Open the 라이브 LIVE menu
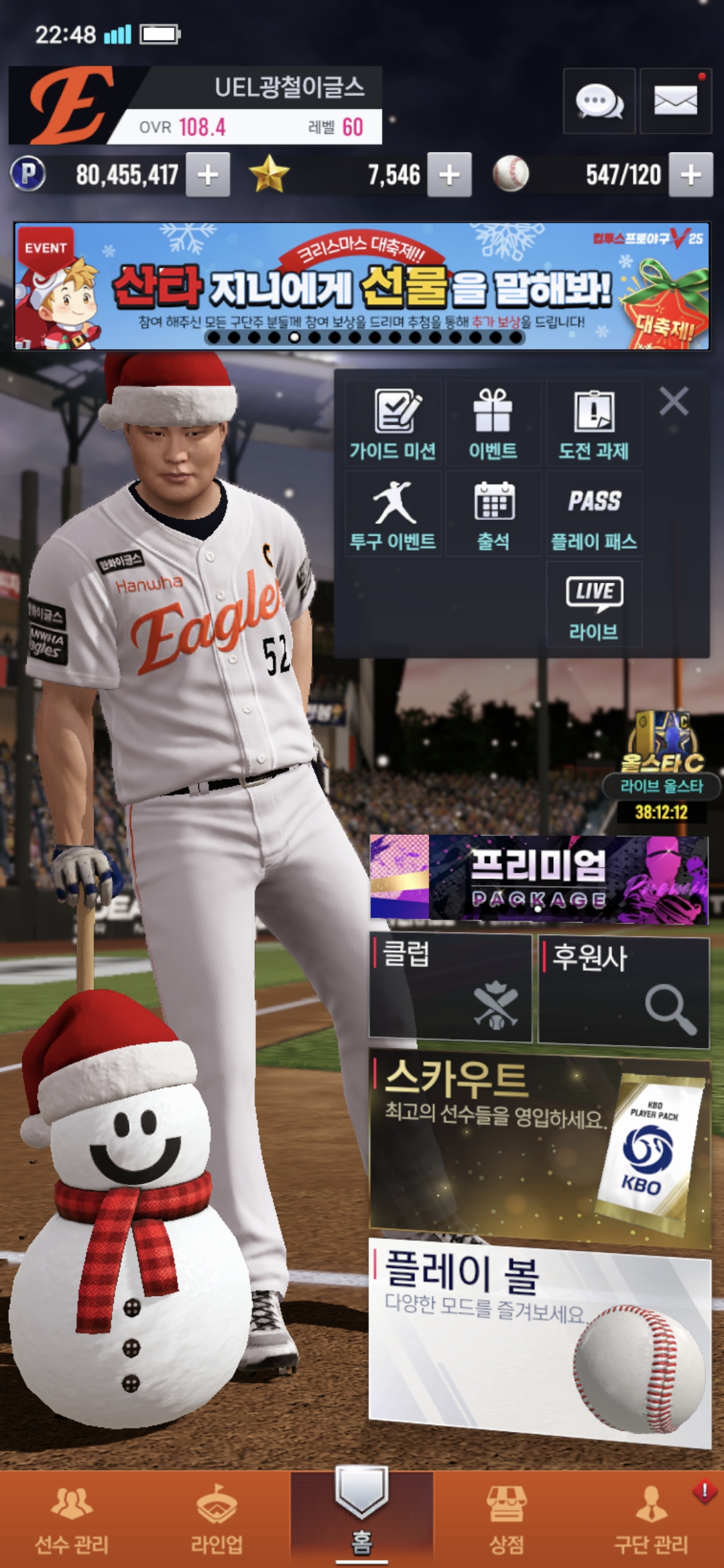 click(x=594, y=605)
